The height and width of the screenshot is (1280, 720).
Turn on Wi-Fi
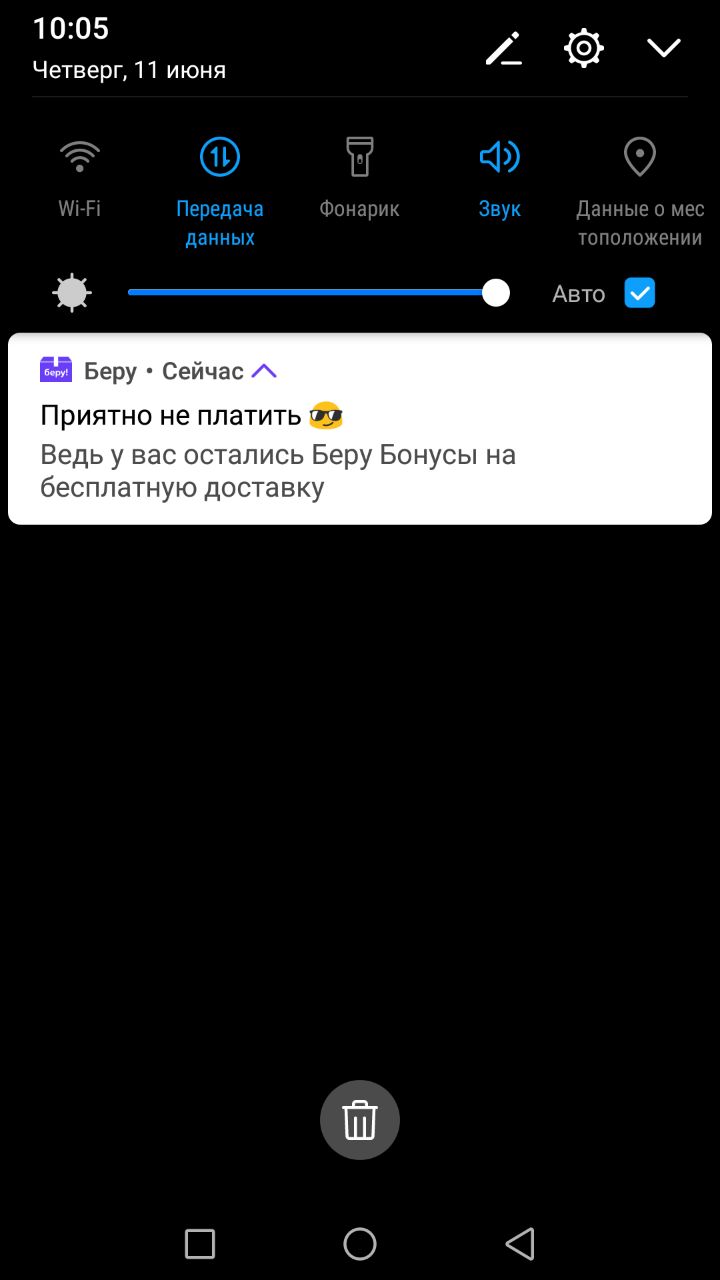click(80, 158)
